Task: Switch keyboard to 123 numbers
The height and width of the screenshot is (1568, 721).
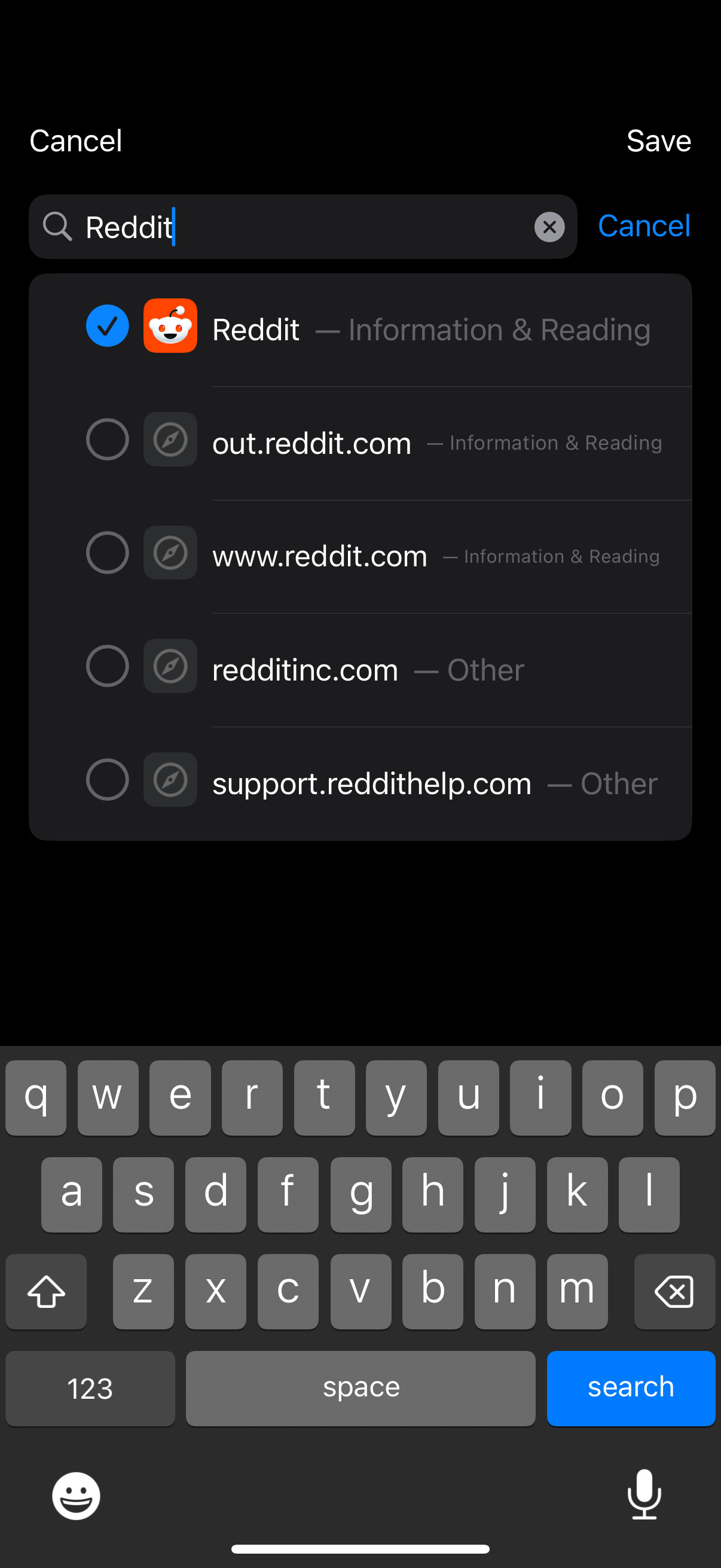Action: 90,1388
